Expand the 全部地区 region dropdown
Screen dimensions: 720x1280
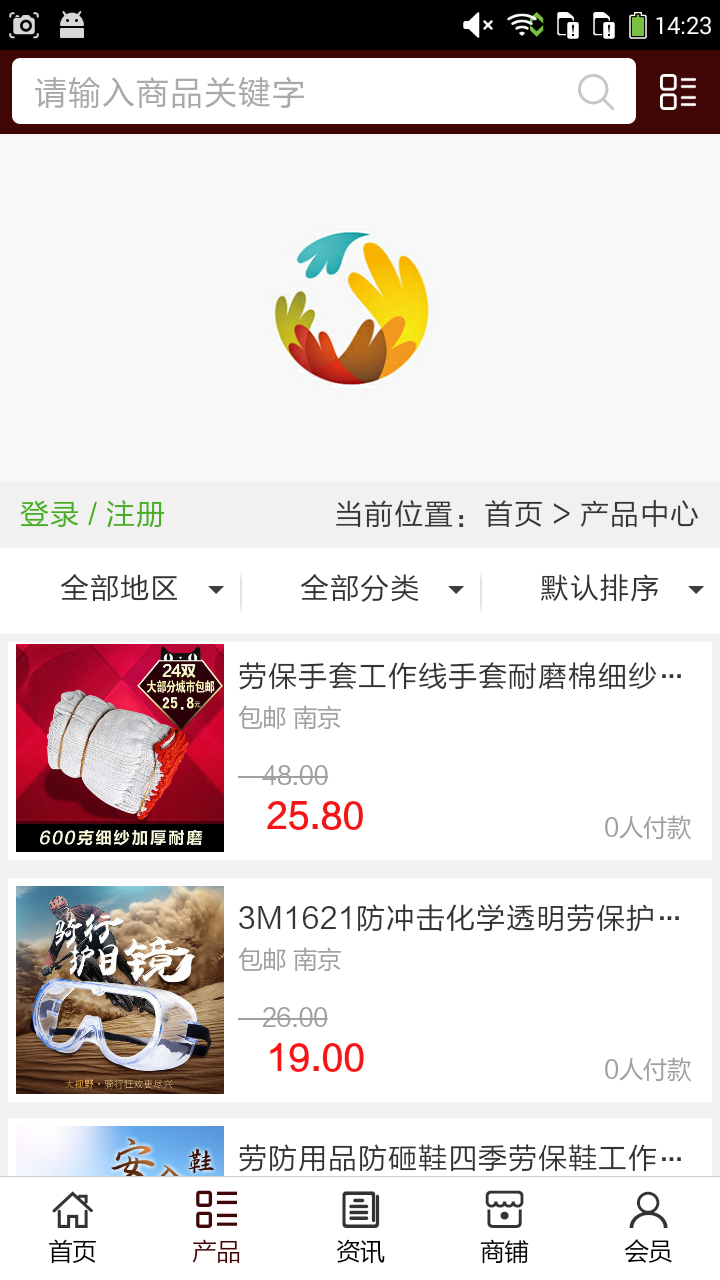[x=140, y=589]
